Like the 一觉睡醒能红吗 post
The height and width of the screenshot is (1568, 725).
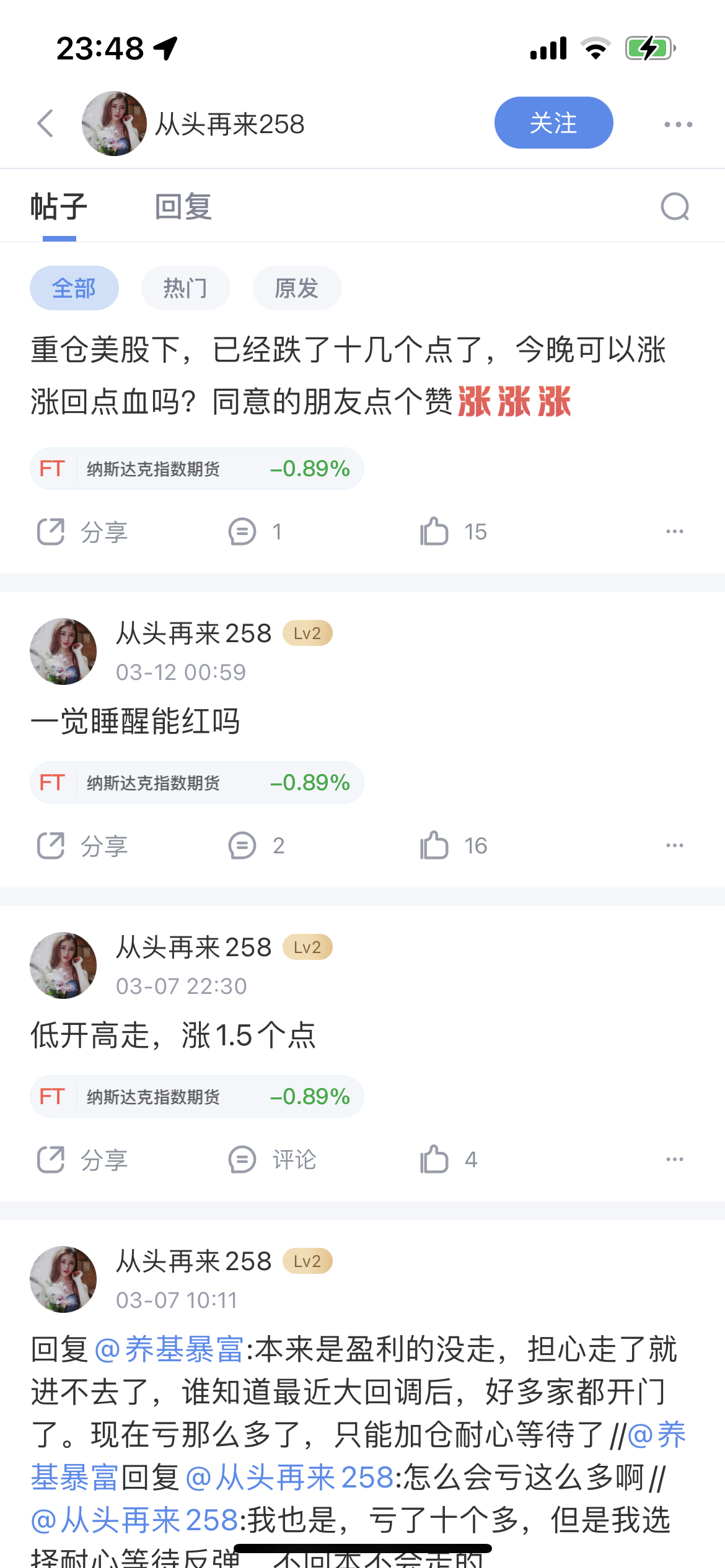[x=453, y=845]
